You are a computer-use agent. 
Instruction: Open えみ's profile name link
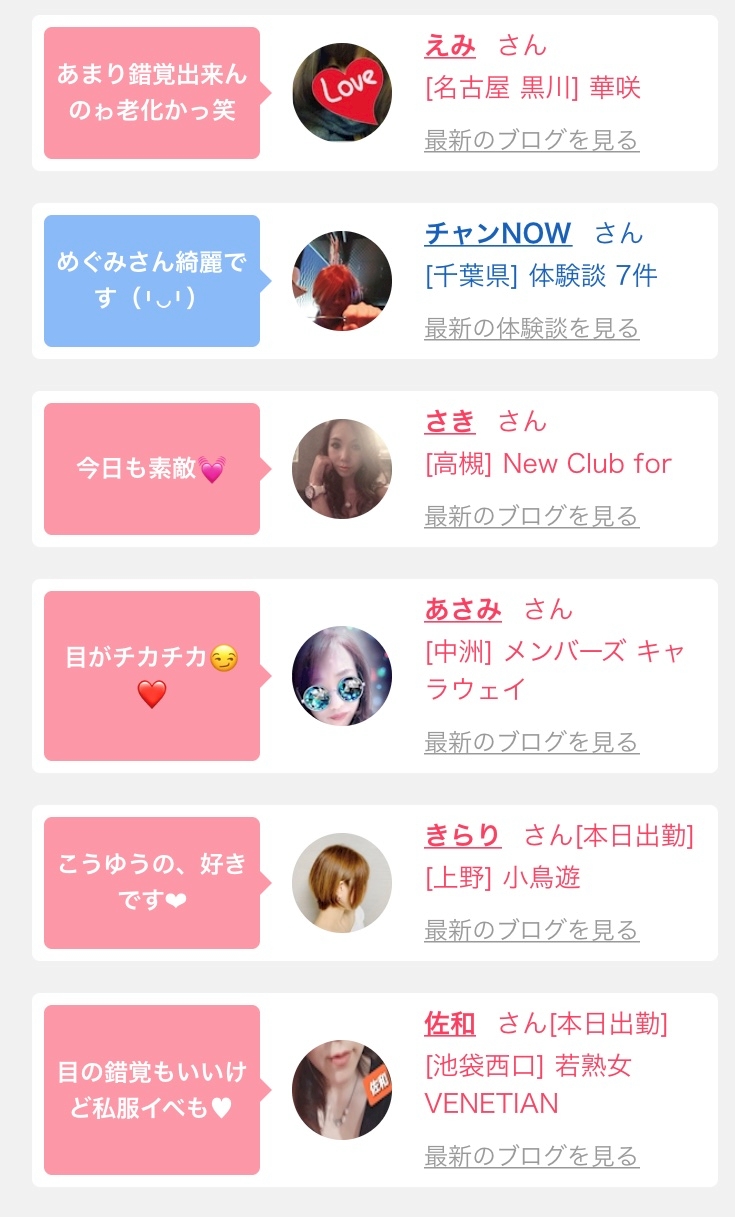click(x=450, y=46)
